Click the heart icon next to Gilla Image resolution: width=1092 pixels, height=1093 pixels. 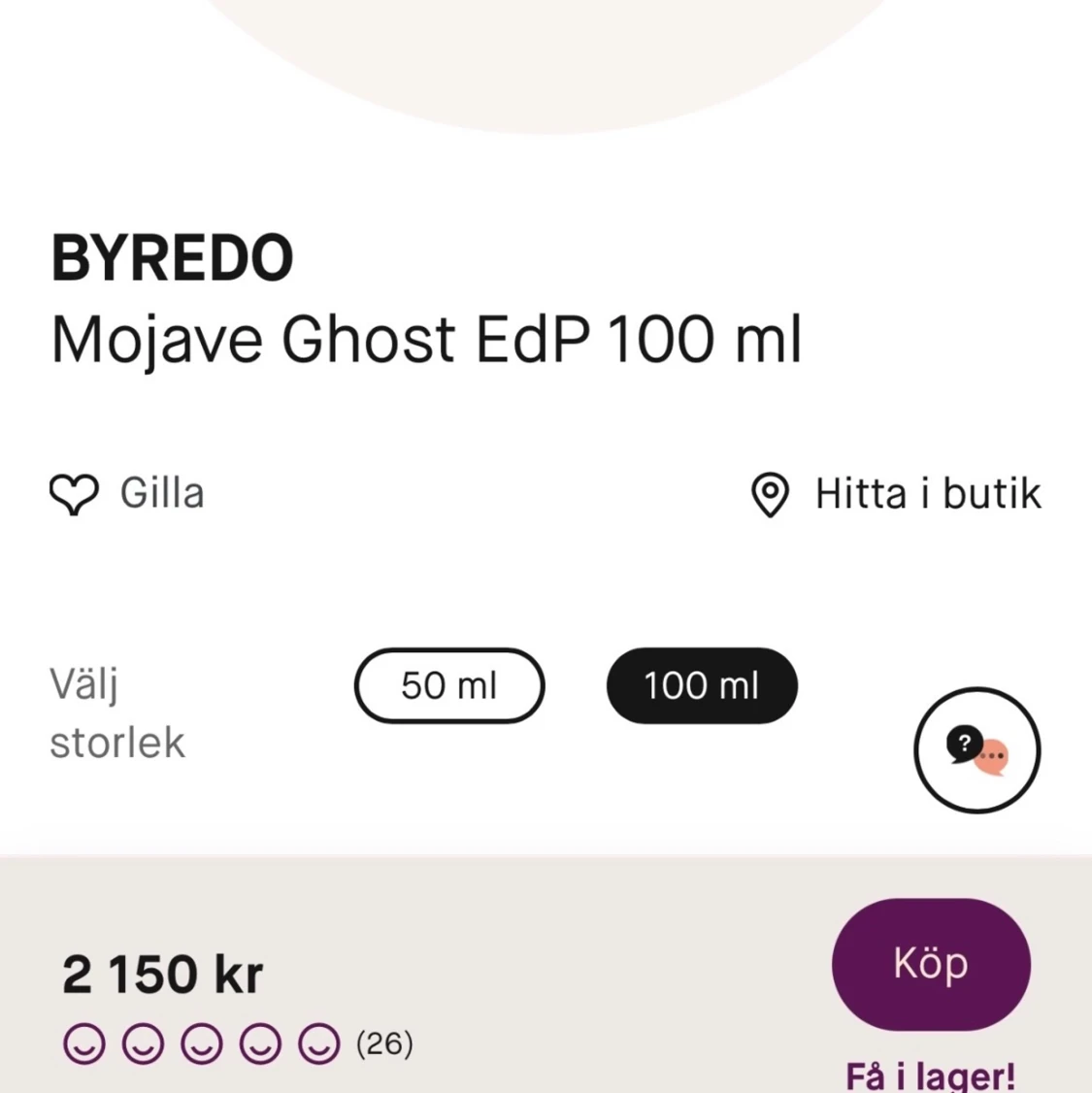(x=74, y=494)
